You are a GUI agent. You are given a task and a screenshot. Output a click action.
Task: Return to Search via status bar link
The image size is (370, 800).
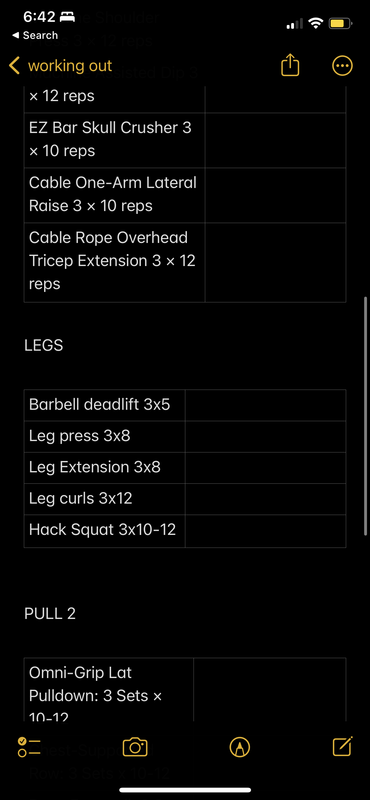click(x=35, y=35)
